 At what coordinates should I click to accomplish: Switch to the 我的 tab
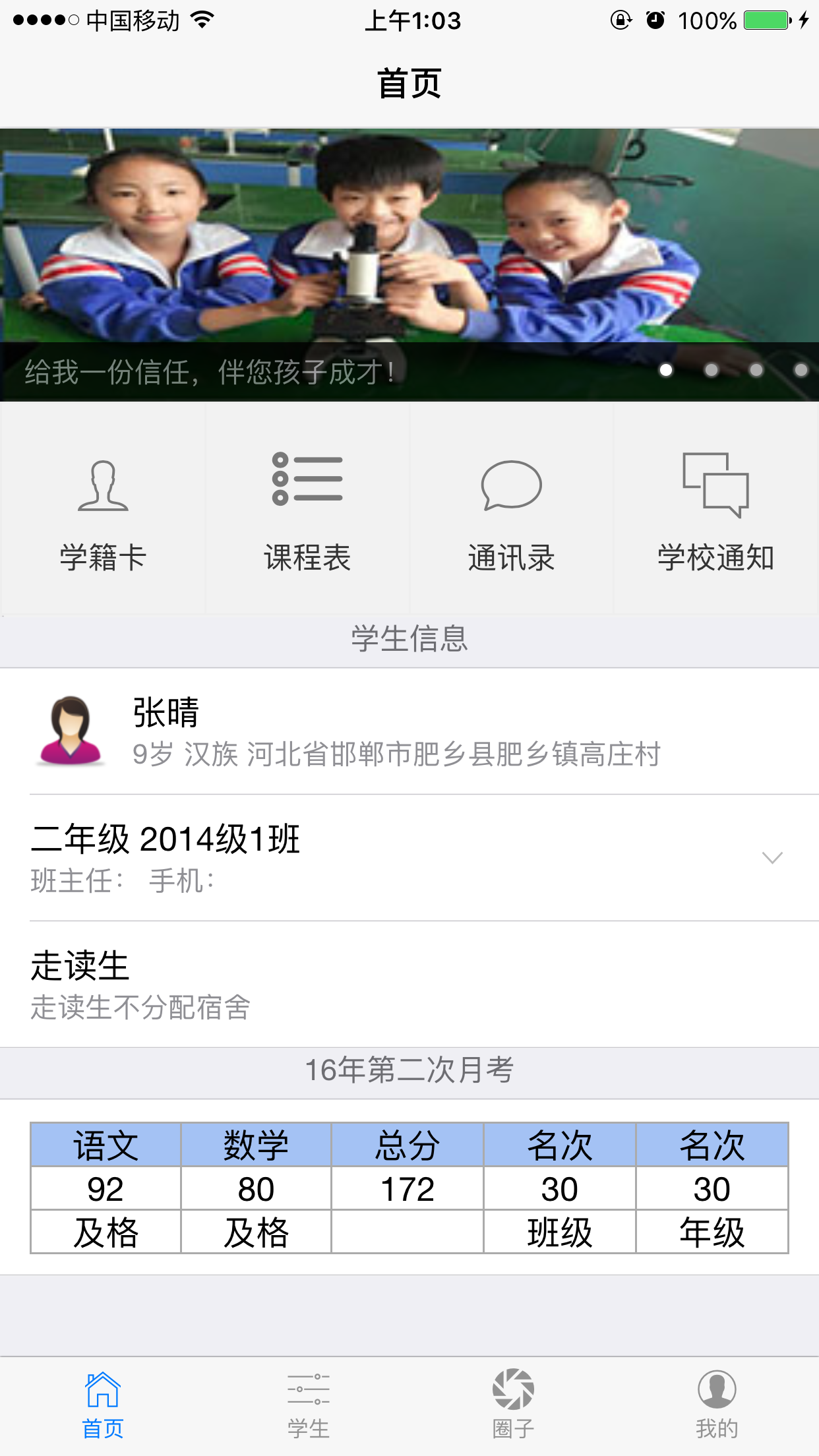(x=717, y=1405)
